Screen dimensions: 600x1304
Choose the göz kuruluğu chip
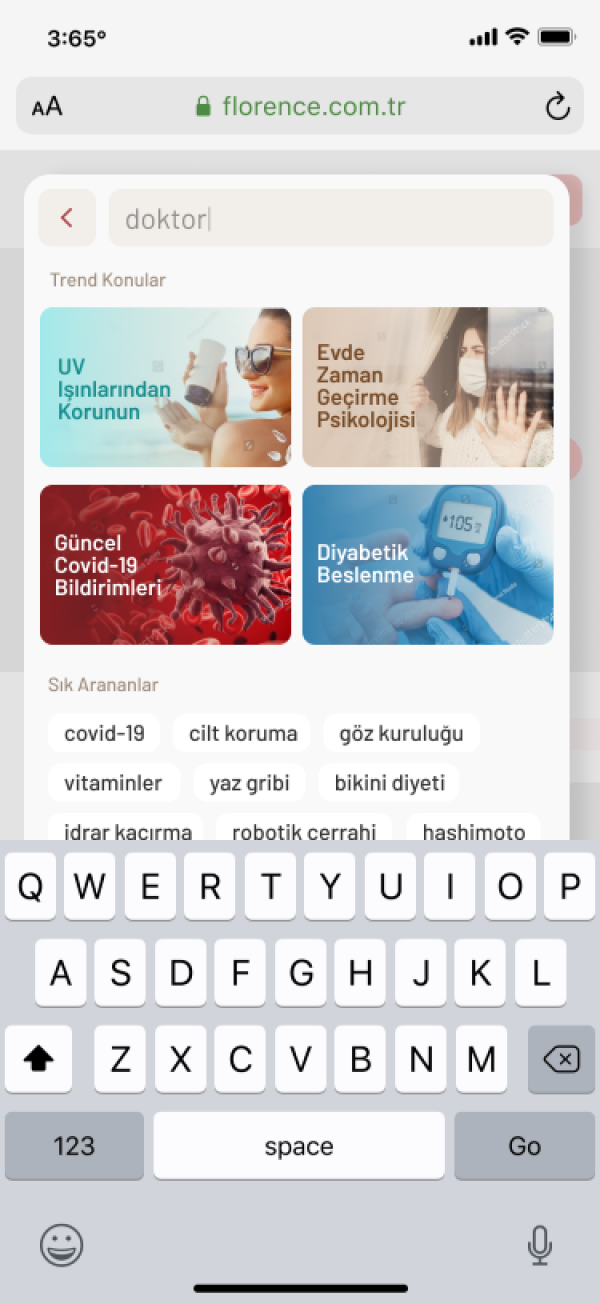pyautogui.click(x=401, y=733)
